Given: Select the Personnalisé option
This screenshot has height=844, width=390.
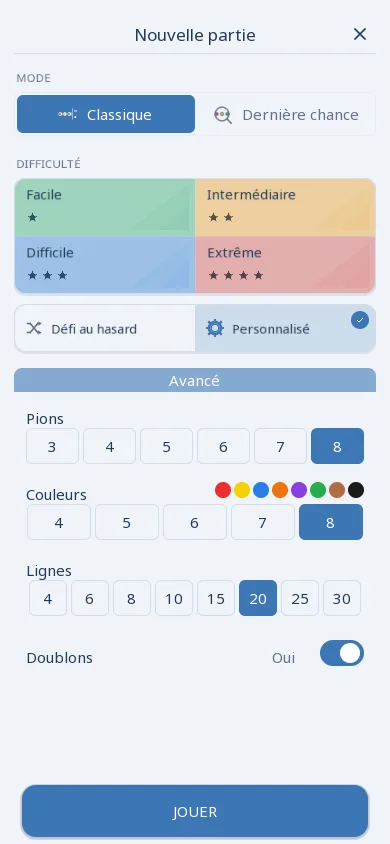Looking at the screenshot, I should pos(285,329).
